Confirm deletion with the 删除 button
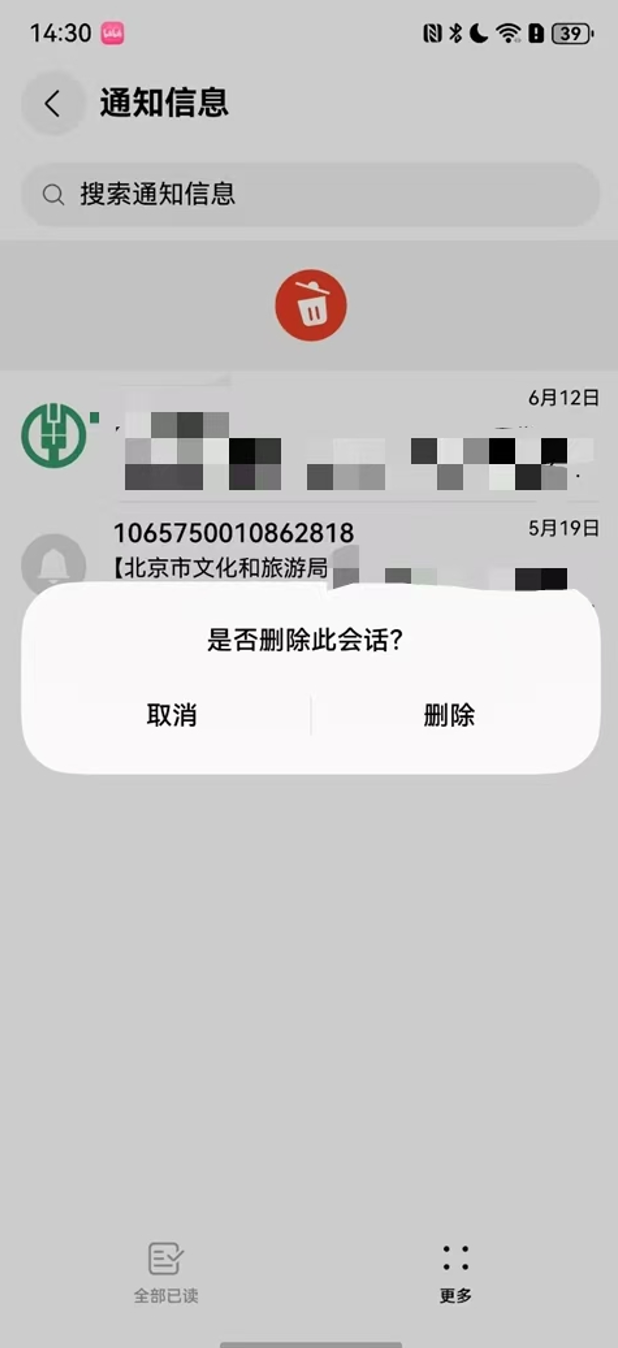Image resolution: width=618 pixels, height=1348 pixels. point(449,715)
